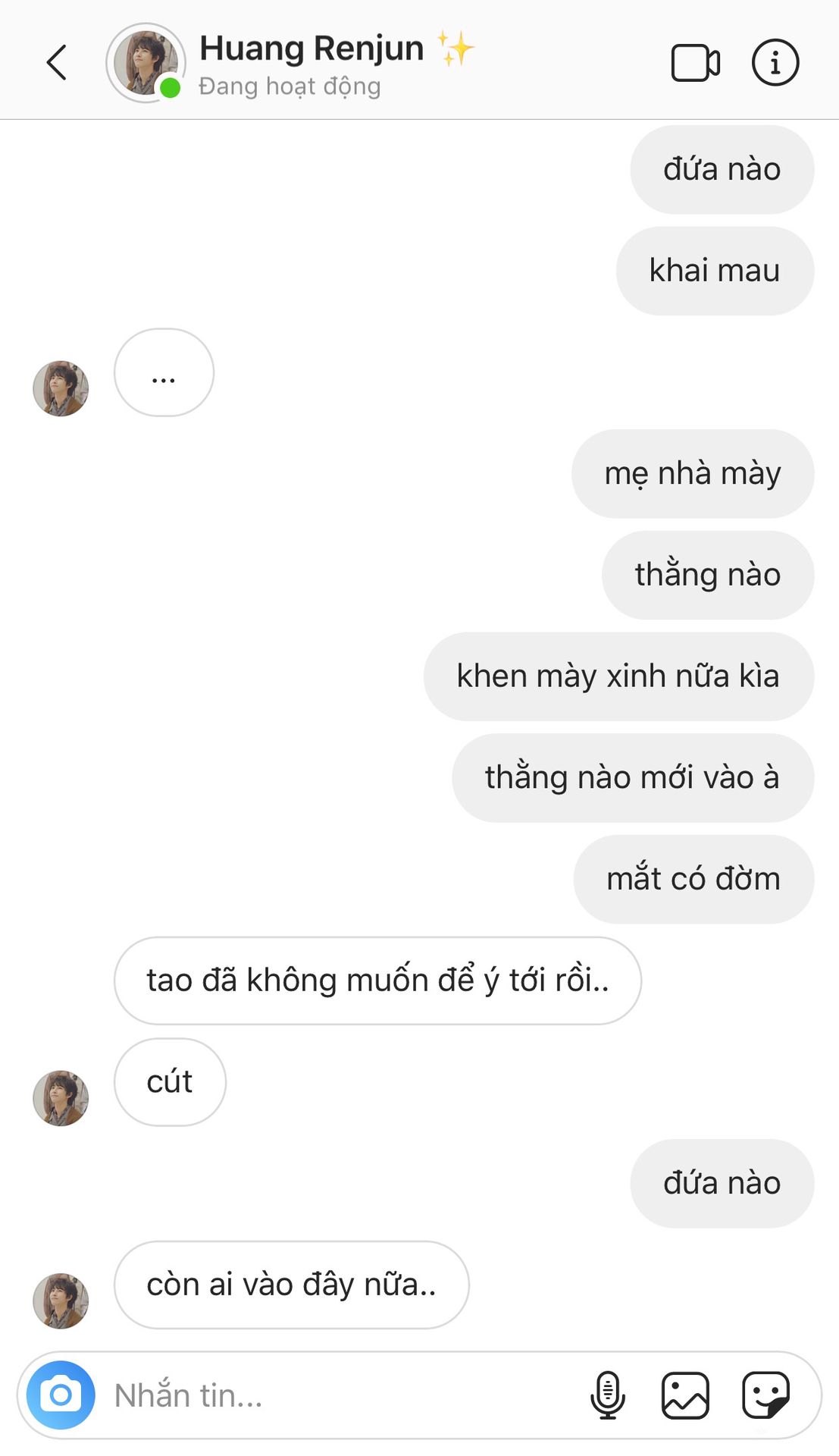Image resolution: width=839 pixels, height=1456 pixels.
Task: Open conversation details info icon
Action: tap(775, 62)
